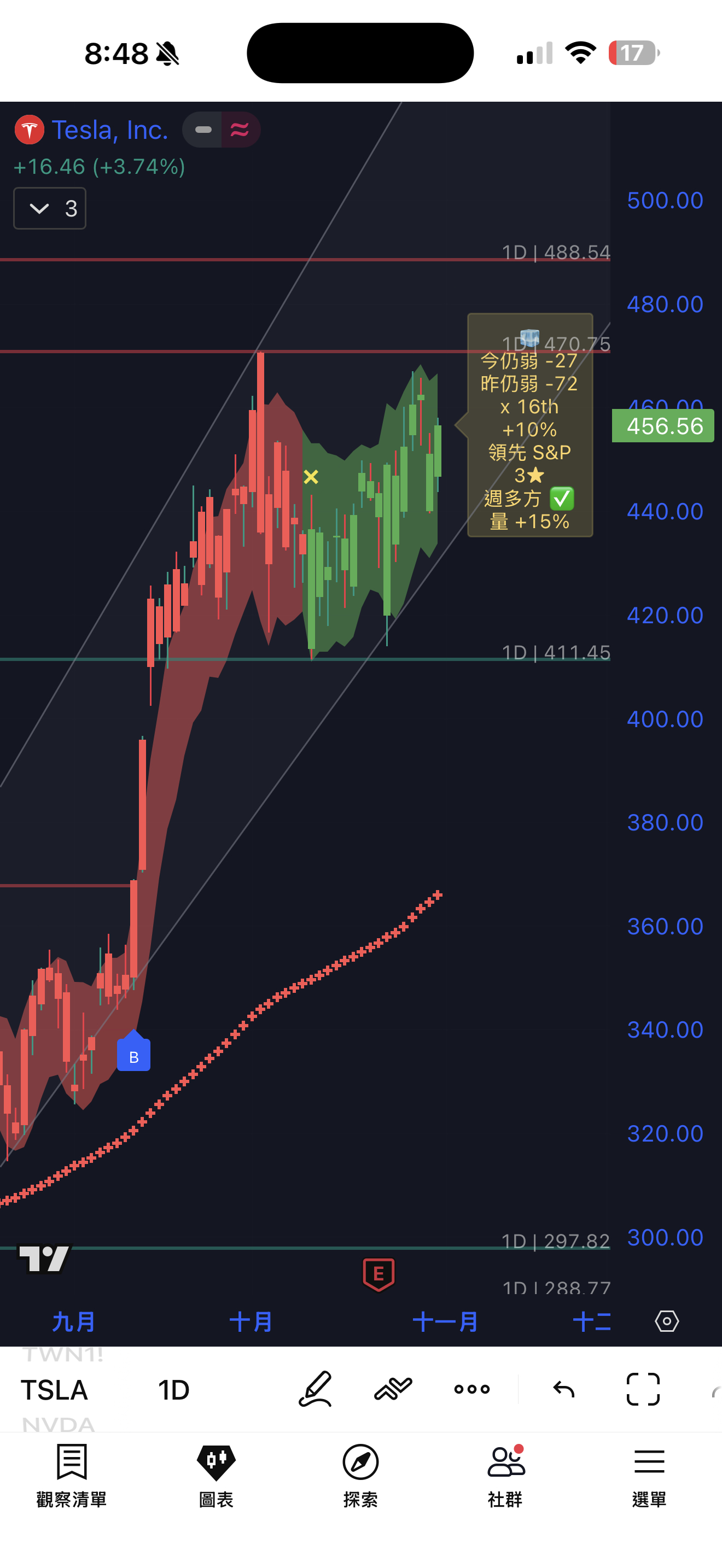This screenshot has height=1568, width=722.
Task: Change the 1D chart interval
Action: pos(173,1390)
